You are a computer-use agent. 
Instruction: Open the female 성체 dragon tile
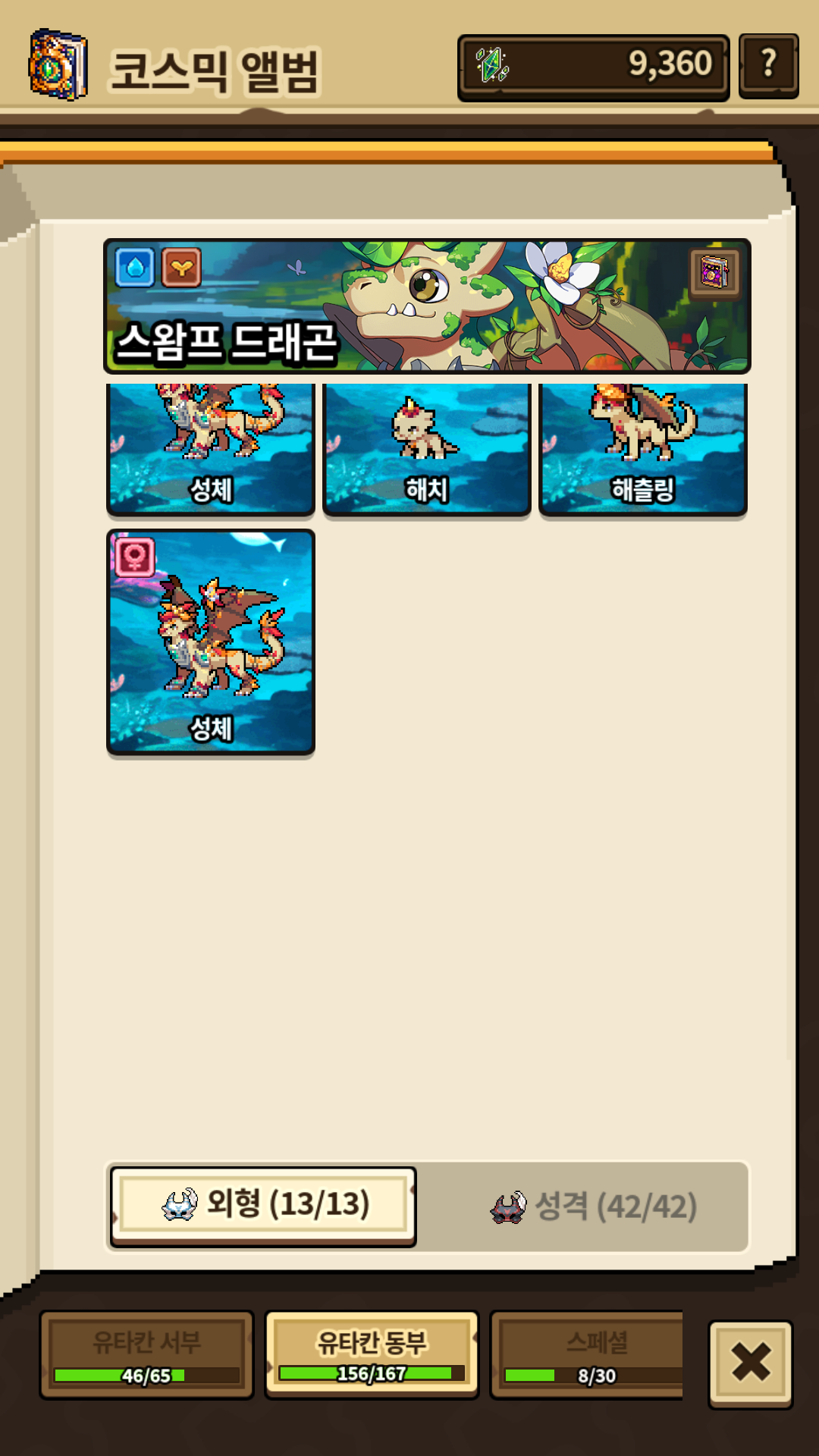pyautogui.click(x=211, y=642)
